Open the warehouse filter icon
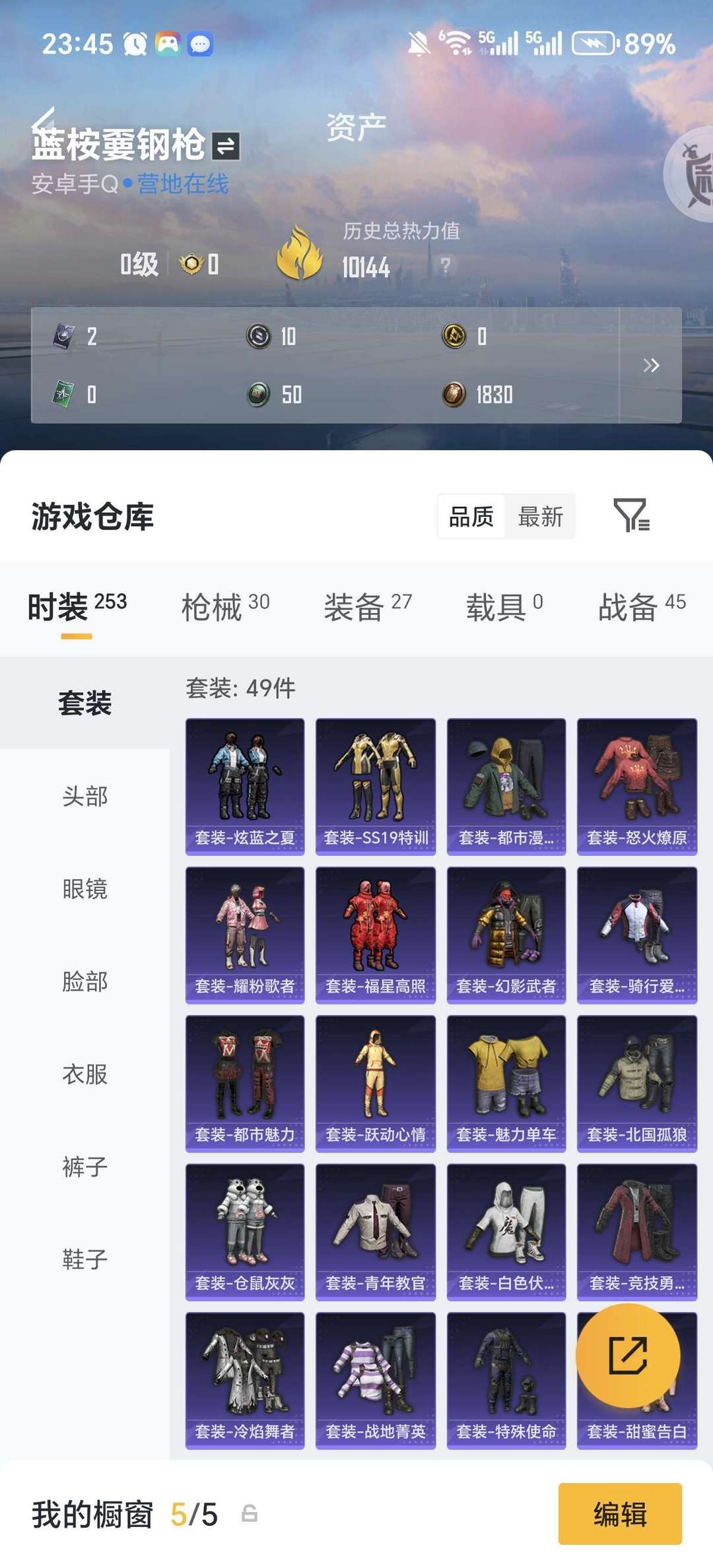 632,515
